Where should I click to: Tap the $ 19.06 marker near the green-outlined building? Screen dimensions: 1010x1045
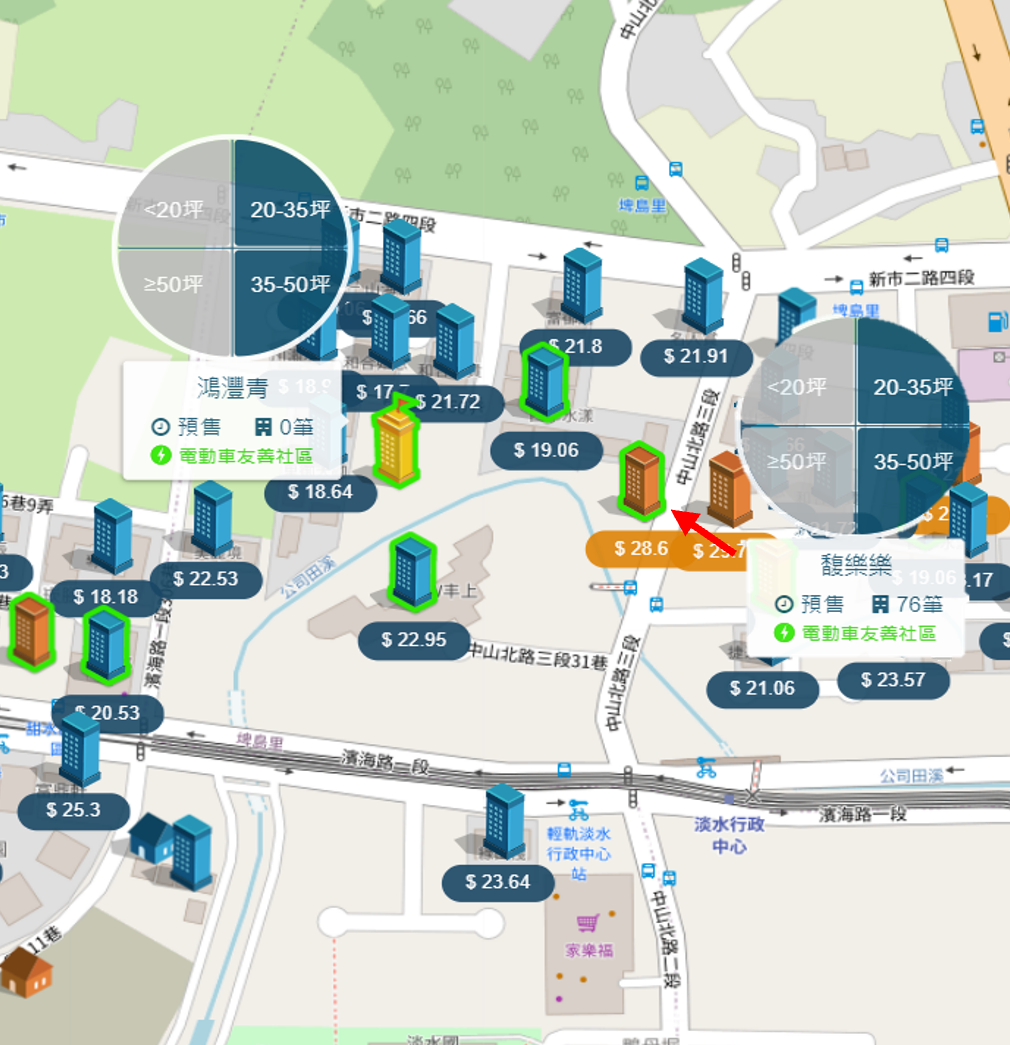546,451
